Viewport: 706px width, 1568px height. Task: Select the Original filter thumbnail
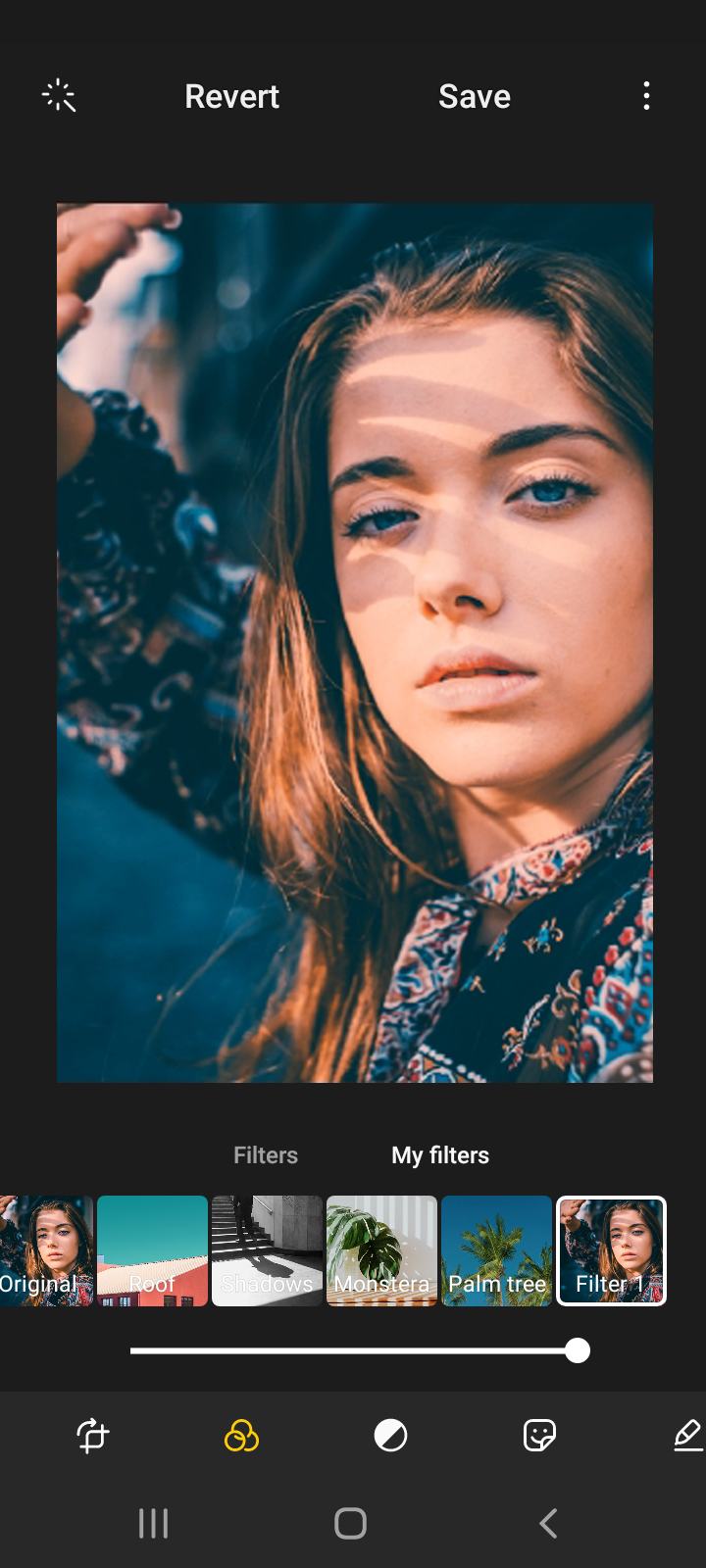[46, 1250]
